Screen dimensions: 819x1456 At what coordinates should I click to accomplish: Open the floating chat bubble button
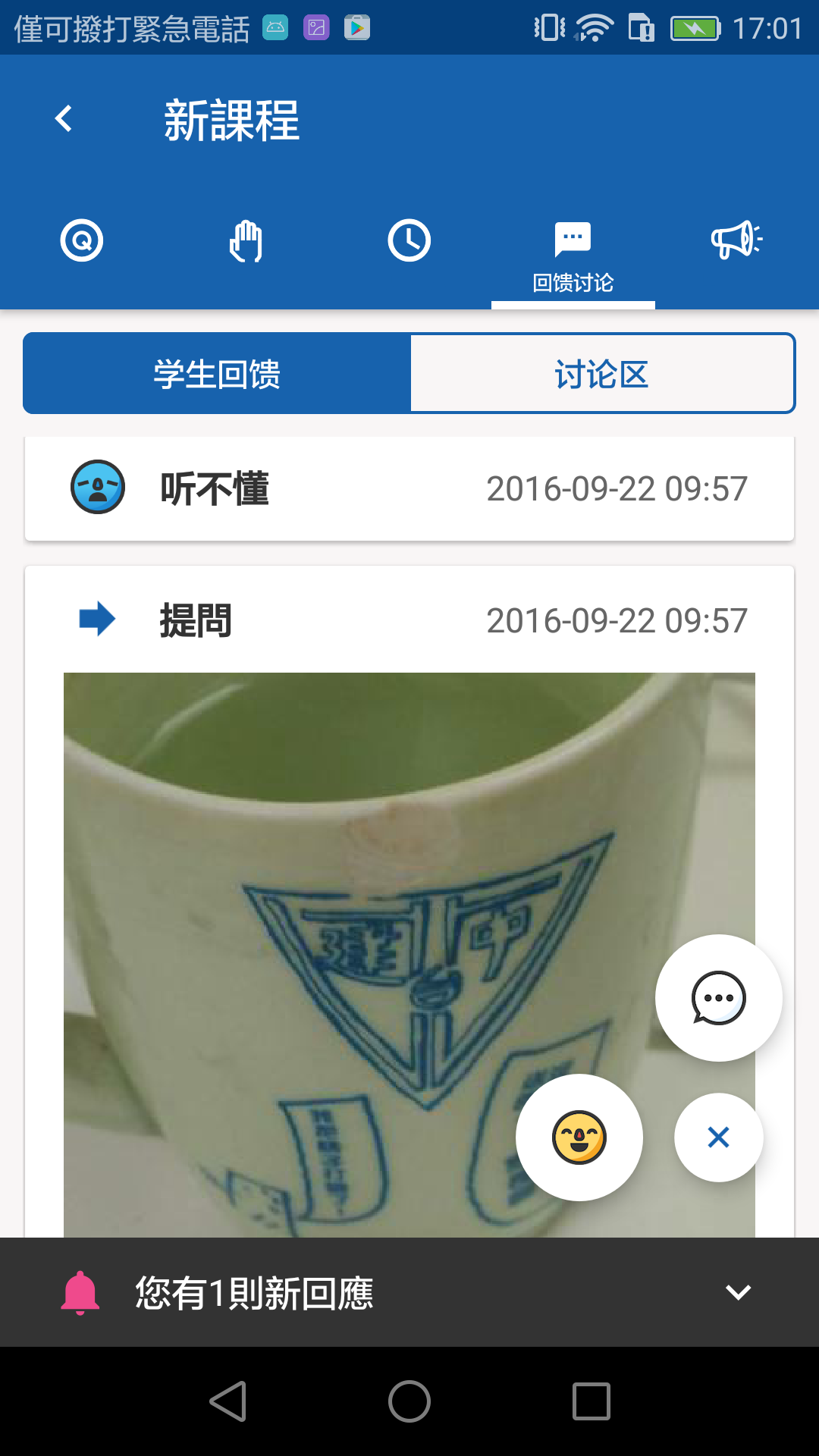717,998
